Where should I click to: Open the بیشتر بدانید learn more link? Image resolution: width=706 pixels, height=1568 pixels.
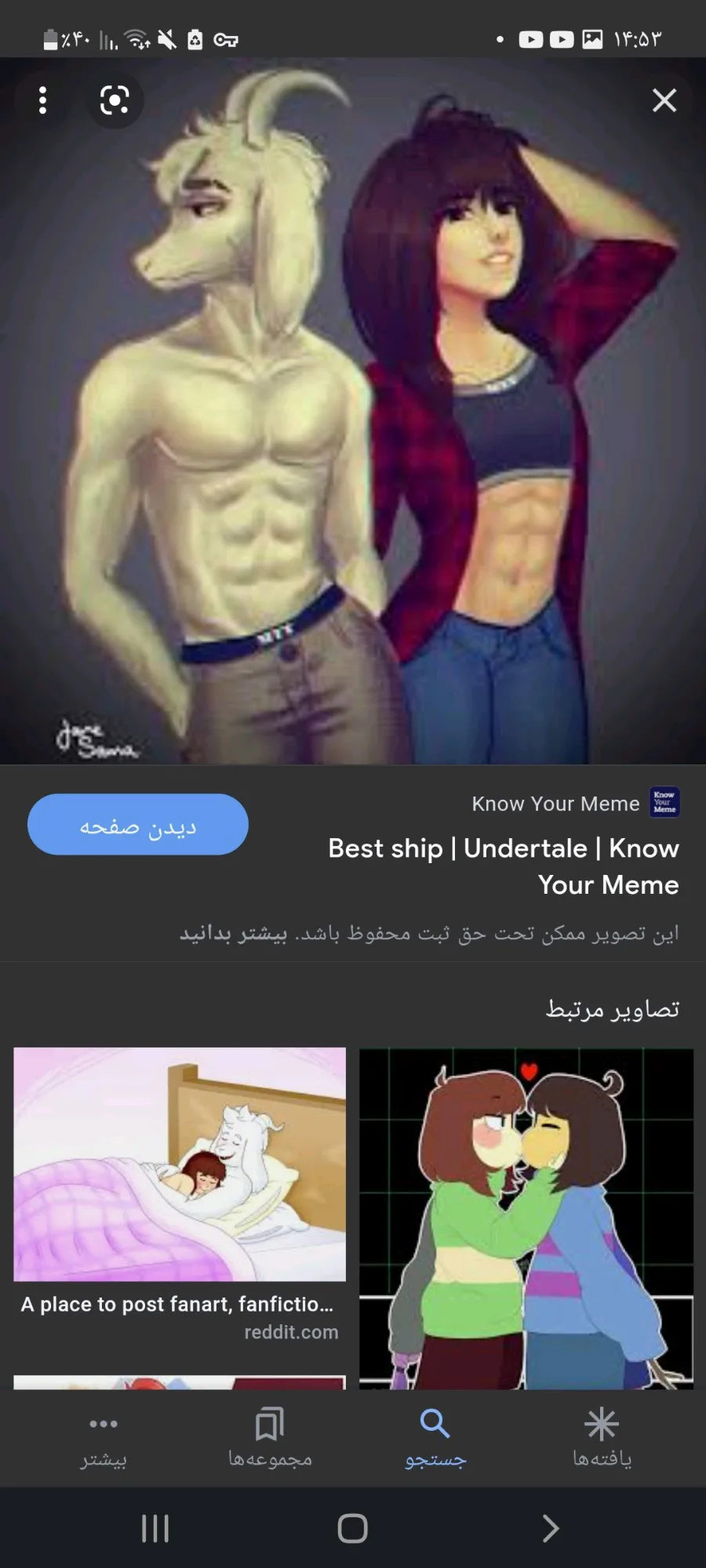234,934
